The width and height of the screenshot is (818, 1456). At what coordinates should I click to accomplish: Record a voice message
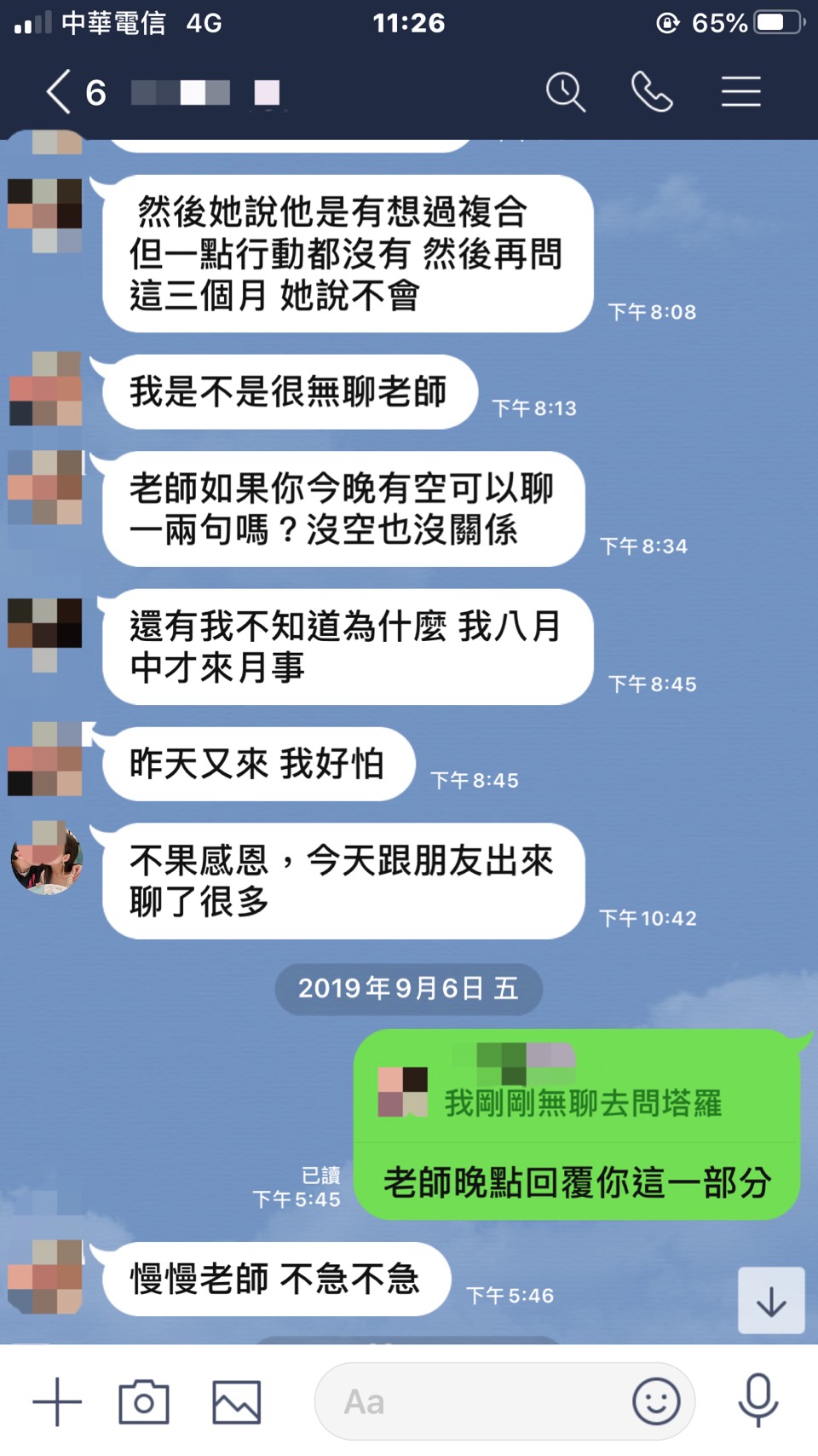(758, 1401)
